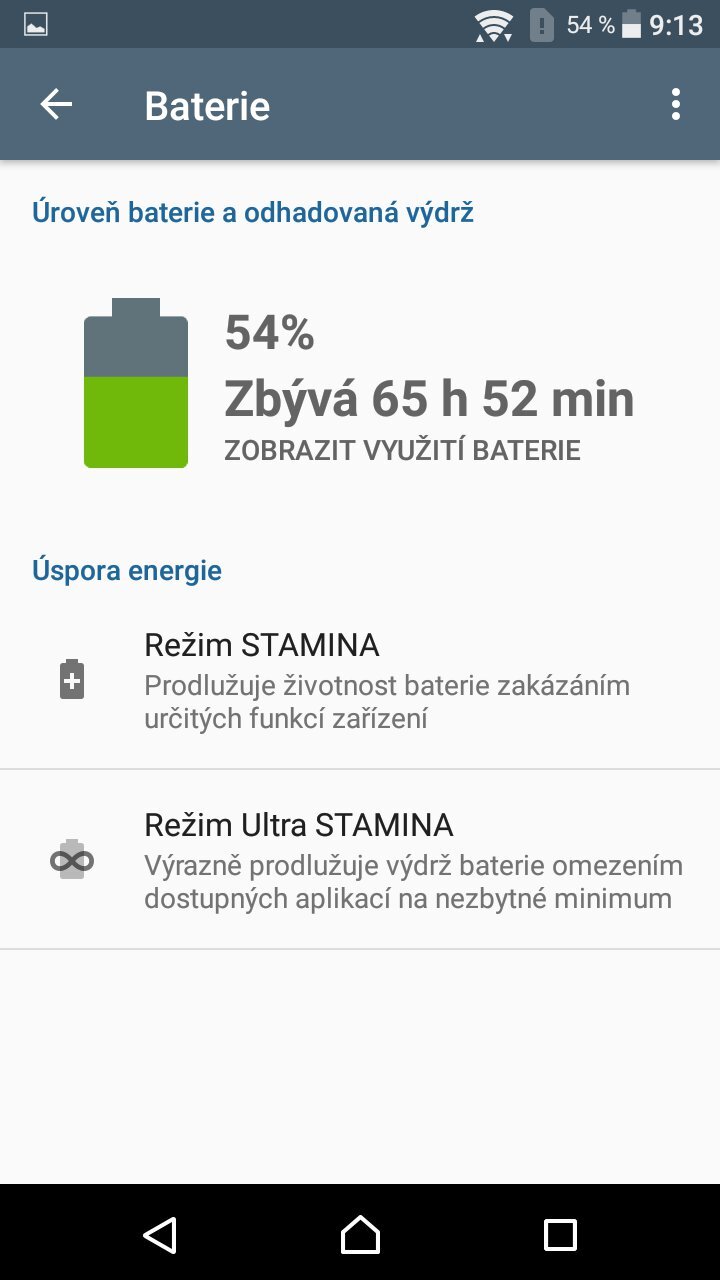Open Režim Ultra STAMINA settings row

pyautogui.click(x=360, y=858)
